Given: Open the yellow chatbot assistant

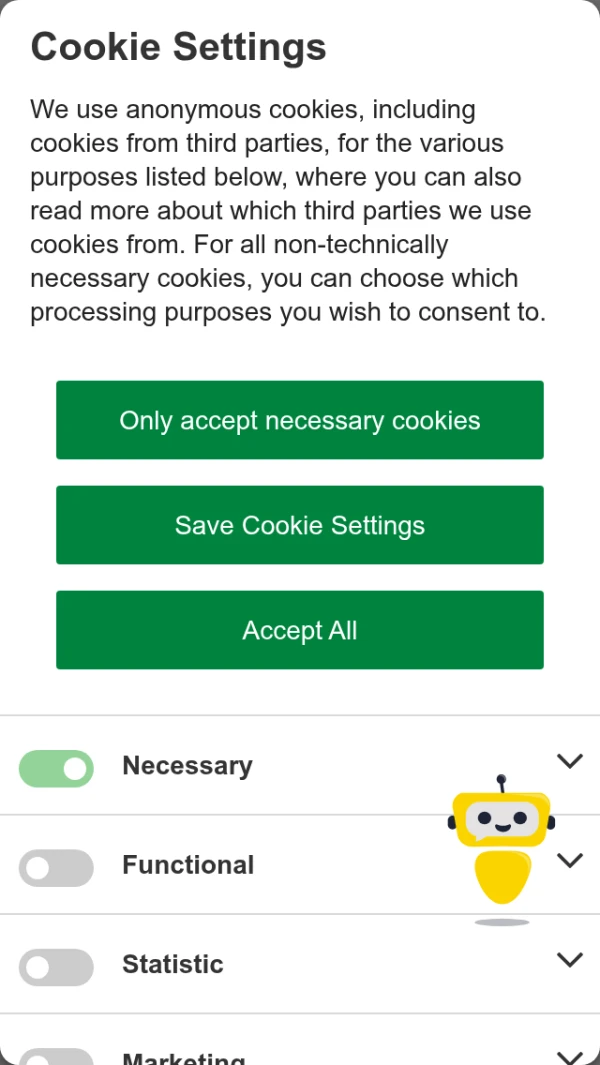Looking at the screenshot, I should point(500,840).
